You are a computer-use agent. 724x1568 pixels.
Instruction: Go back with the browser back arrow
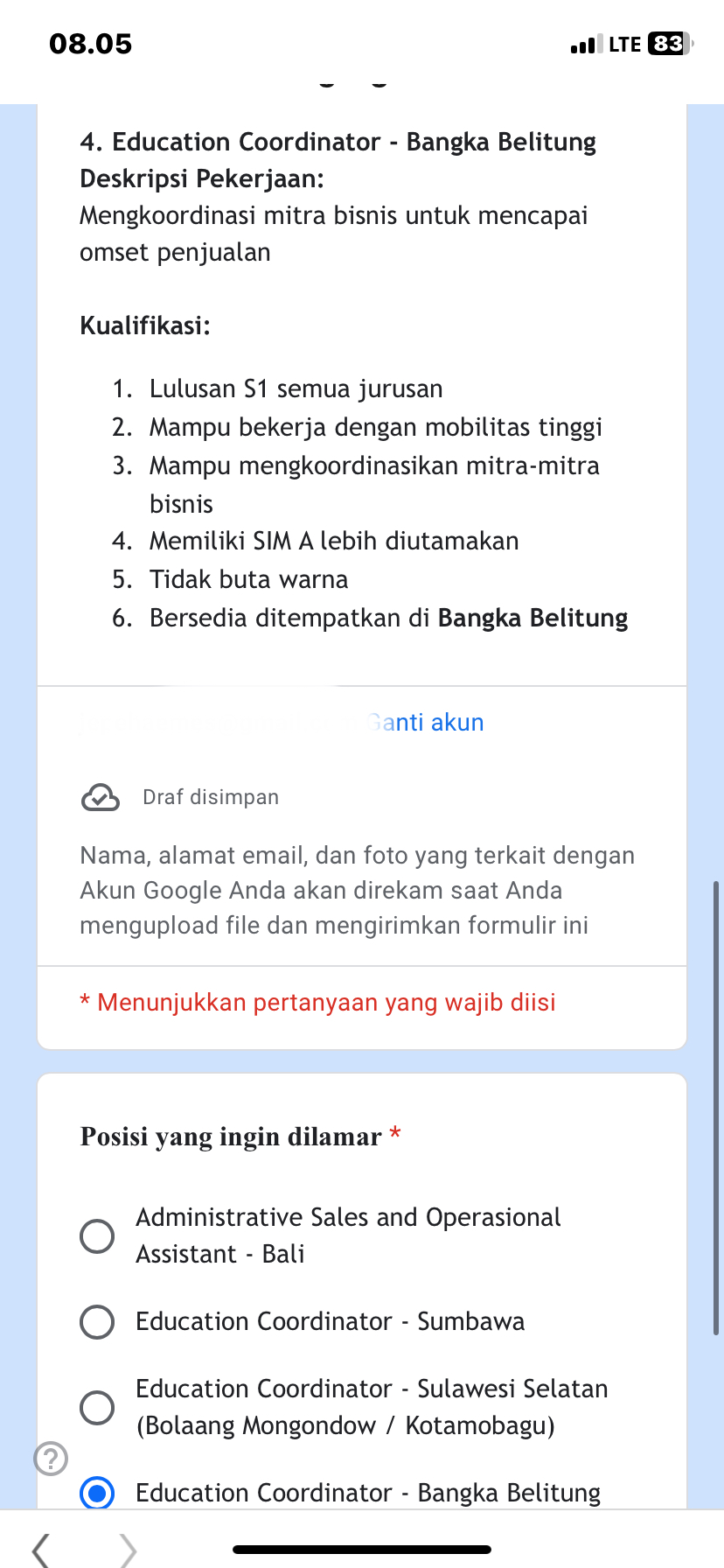pyautogui.click(x=40, y=1549)
